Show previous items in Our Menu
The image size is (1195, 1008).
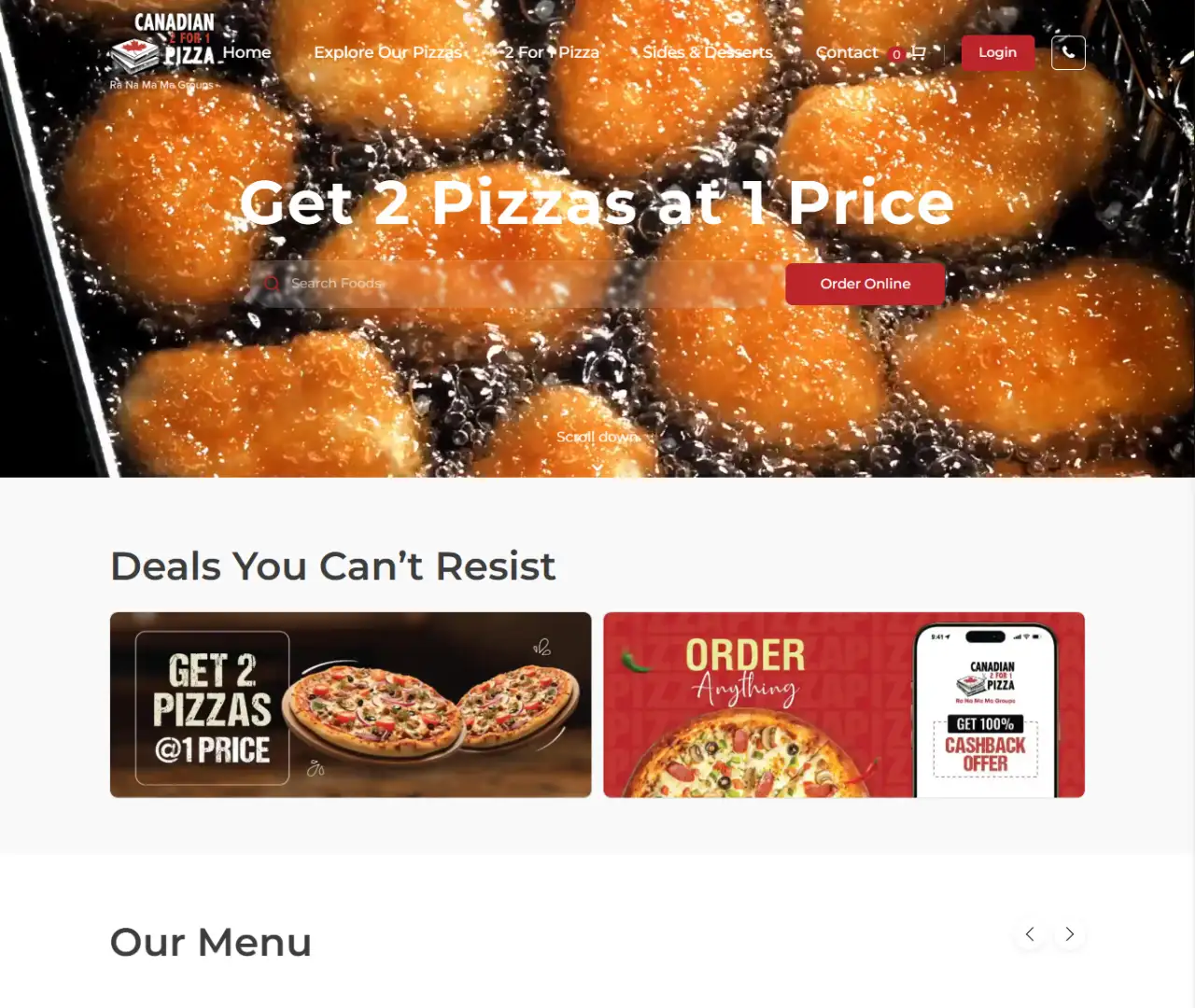pyautogui.click(x=1030, y=934)
